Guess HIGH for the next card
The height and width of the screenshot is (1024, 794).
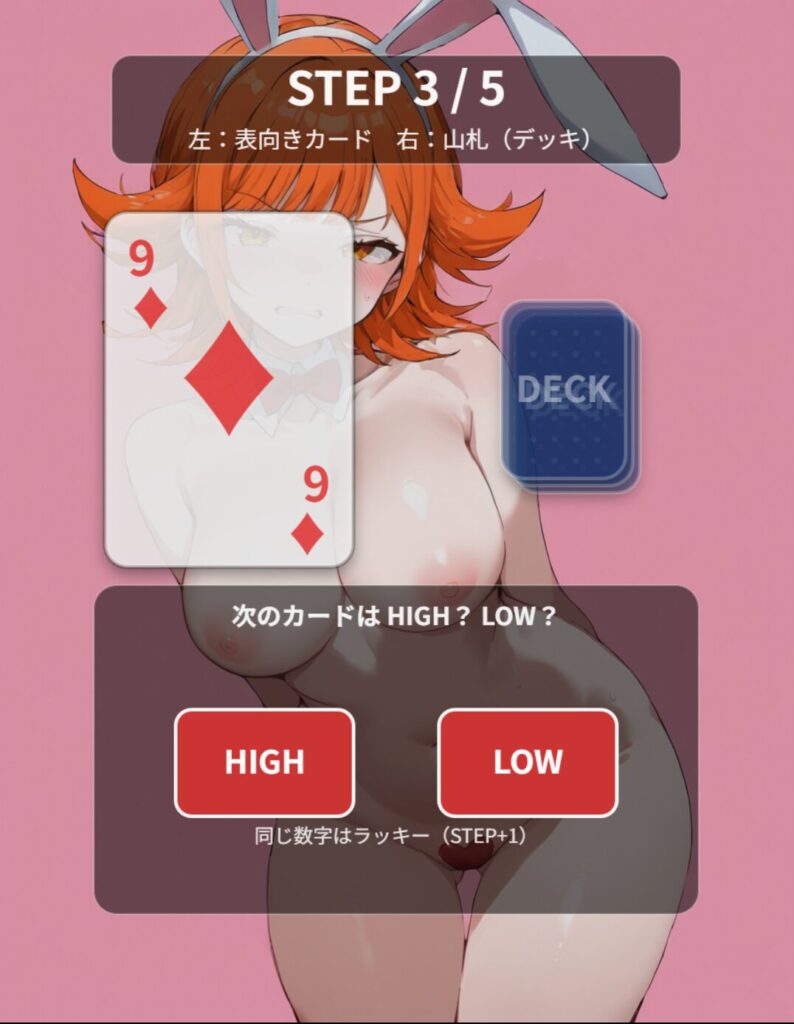click(264, 762)
